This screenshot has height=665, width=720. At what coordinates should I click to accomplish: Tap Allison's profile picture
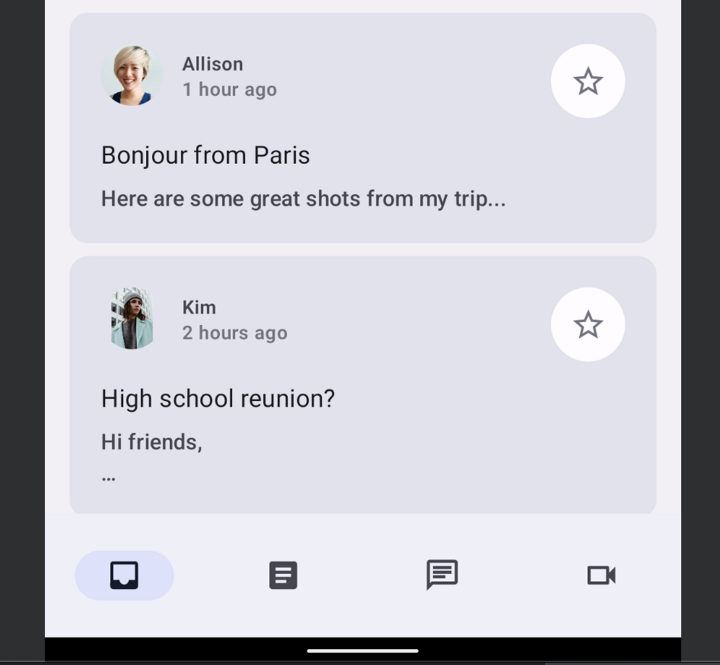(x=132, y=76)
